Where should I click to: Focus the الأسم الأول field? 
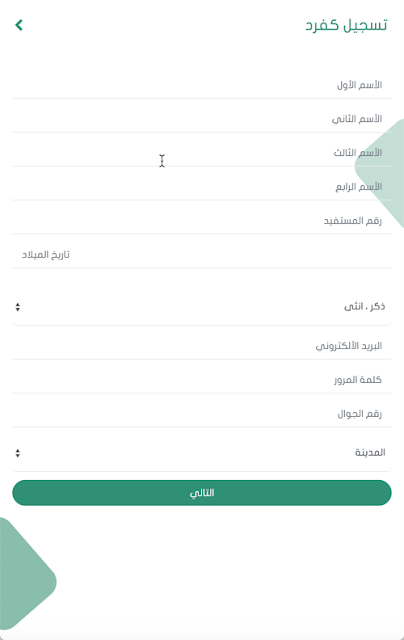[x=202, y=85]
